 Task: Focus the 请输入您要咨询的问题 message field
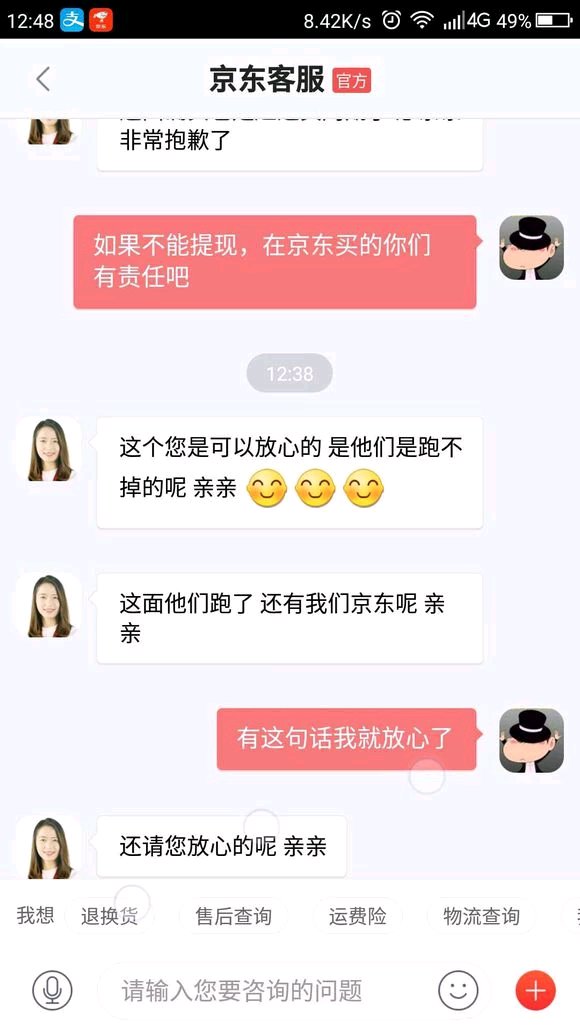pos(262,990)
